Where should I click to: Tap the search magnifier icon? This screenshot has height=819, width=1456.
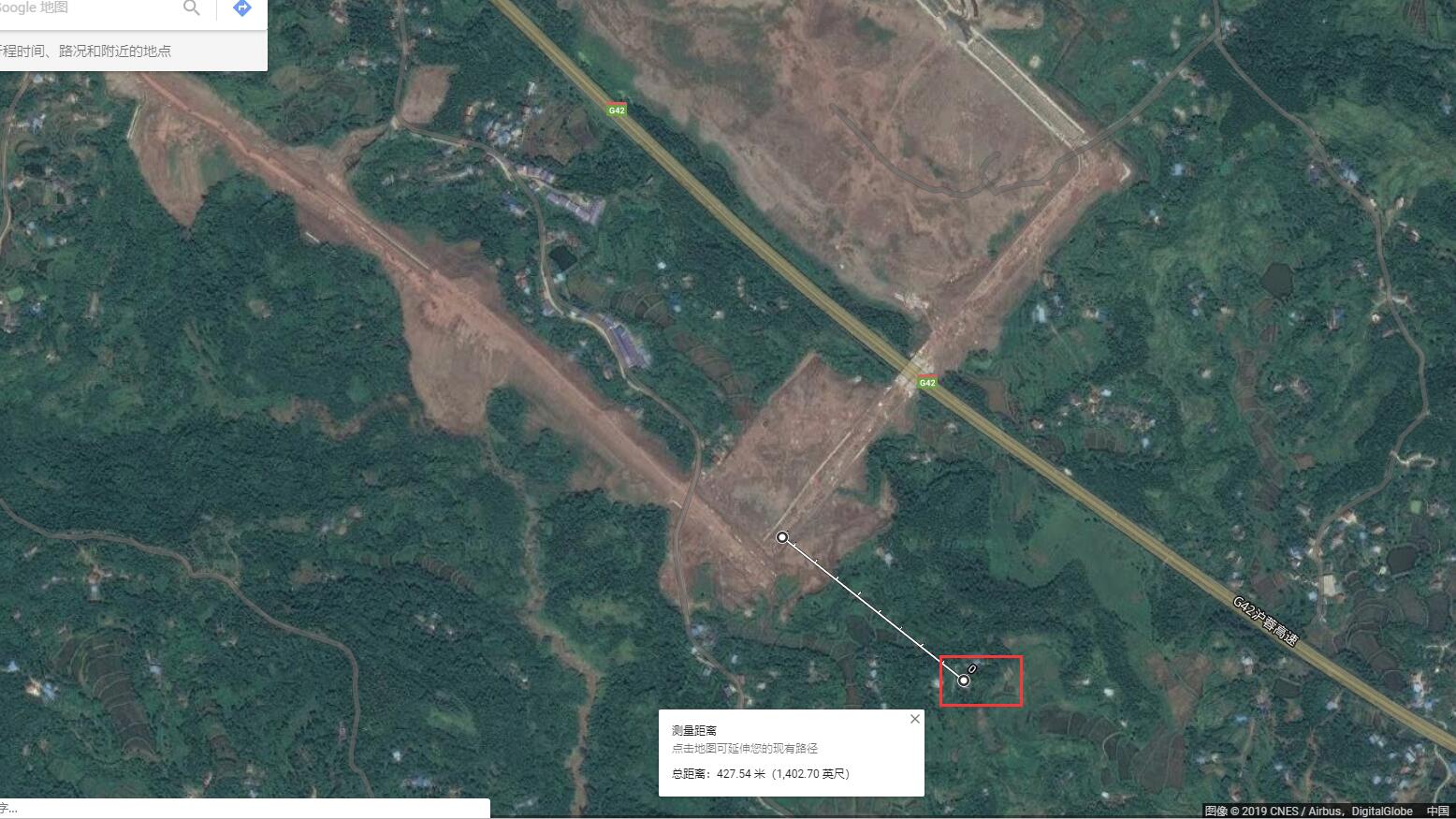[192, 8]
